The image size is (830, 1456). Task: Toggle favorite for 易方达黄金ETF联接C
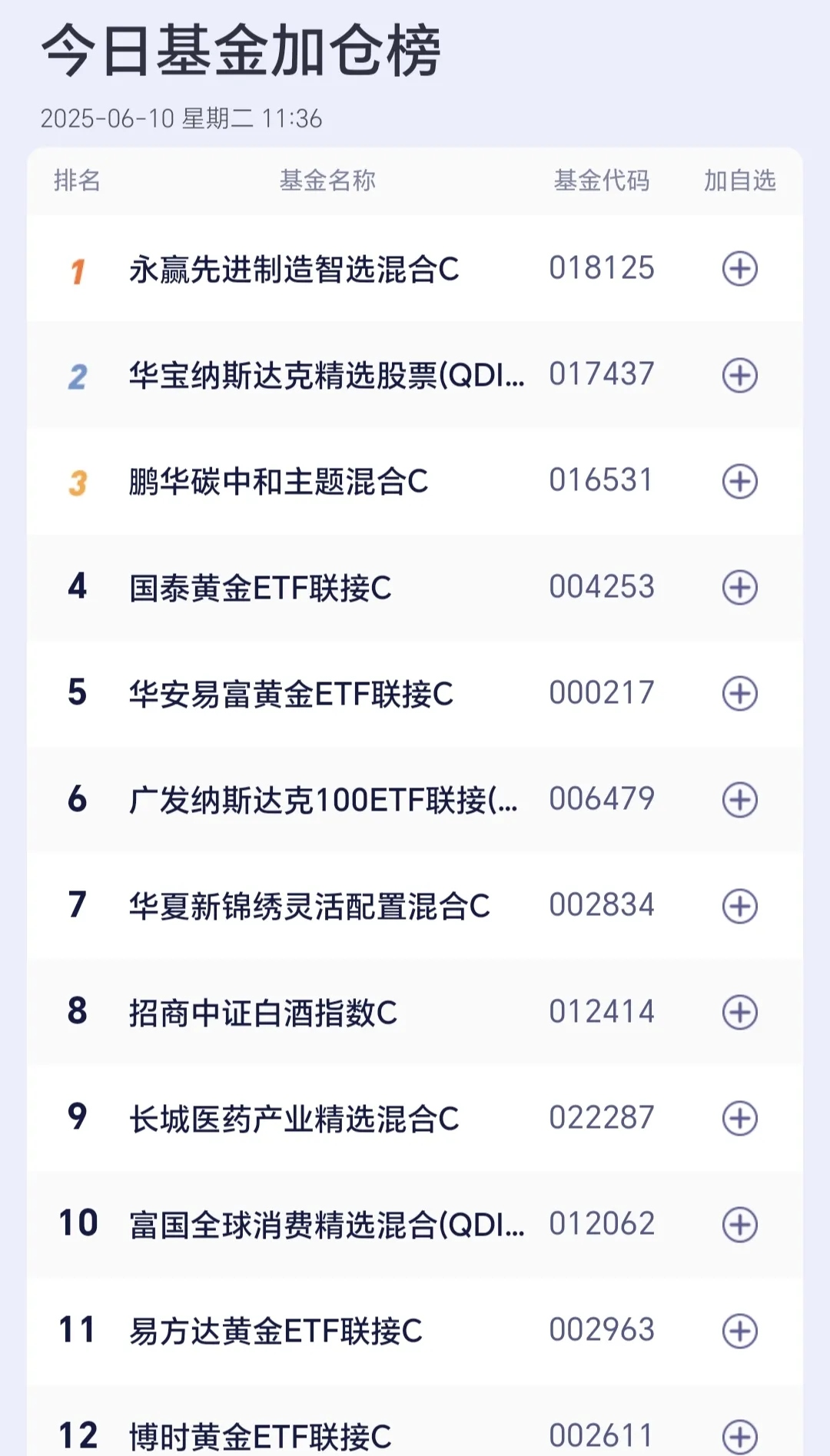740,1328
